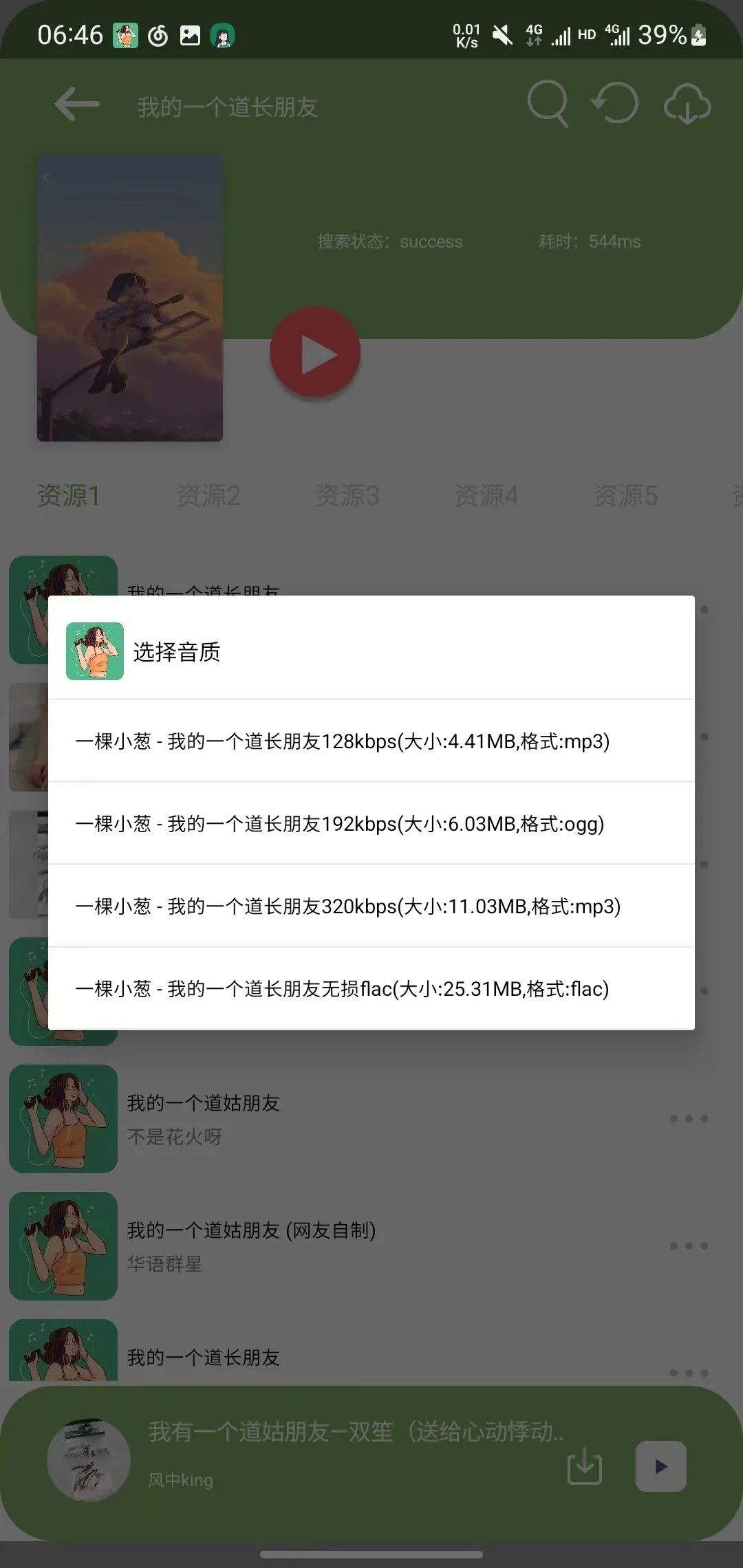Click the cover art of 我的一个道长朋友

tap(129, 296)
